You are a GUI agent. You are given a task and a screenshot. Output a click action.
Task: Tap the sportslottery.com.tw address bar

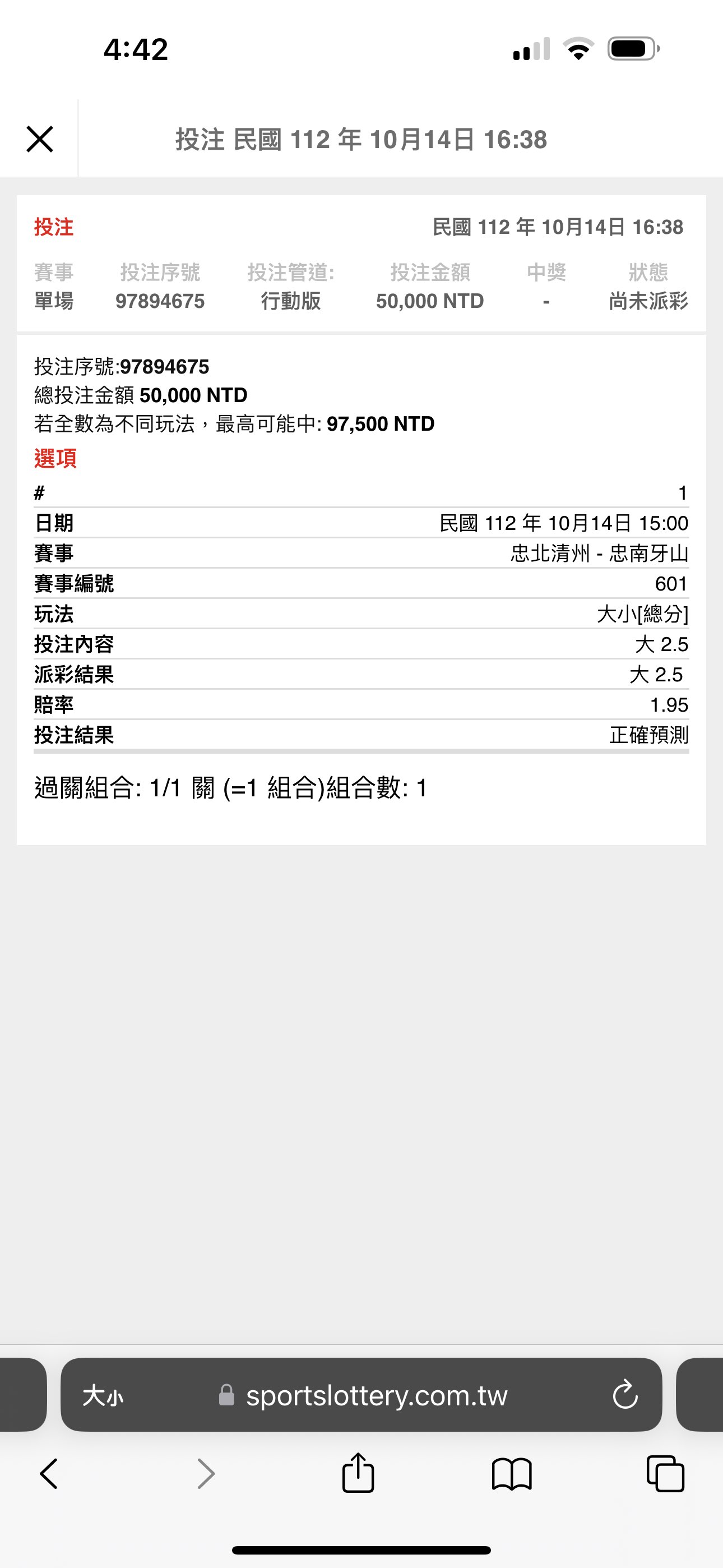[376, 1395]
